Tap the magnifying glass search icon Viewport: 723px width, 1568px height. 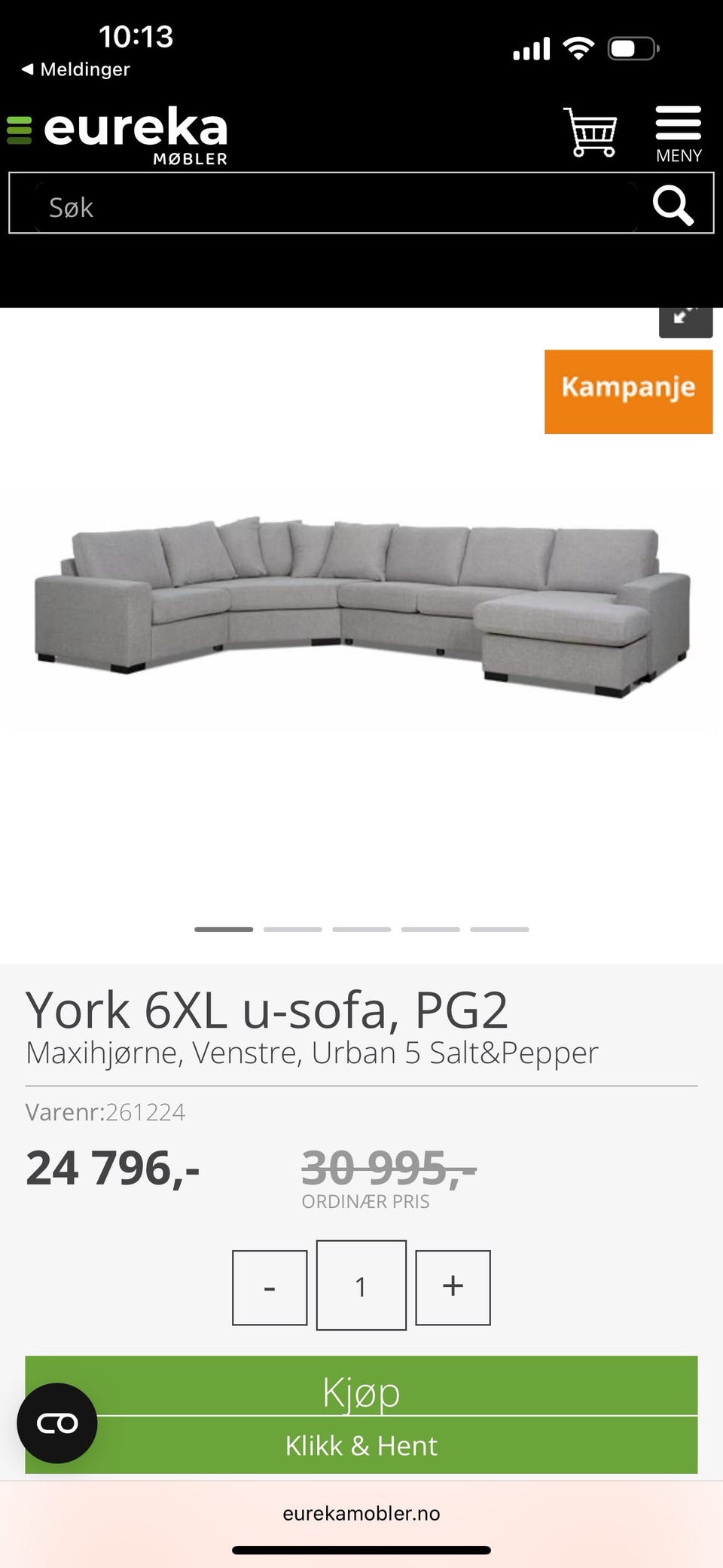673,205
